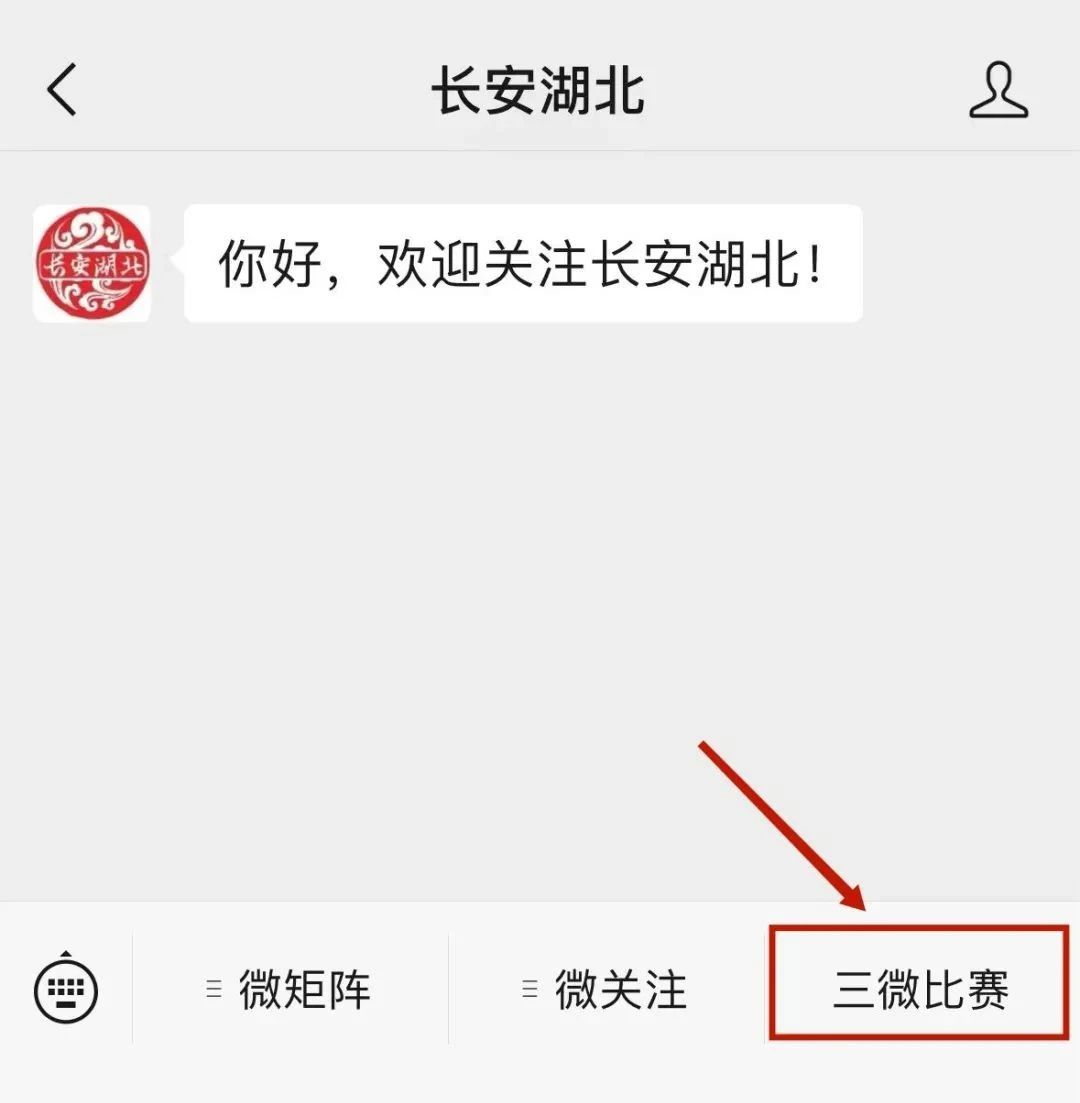The height and width of the screenshot is (1103, 1080).
Task: Open the 长安湖北 account profile icon
Action: (998, 90)
